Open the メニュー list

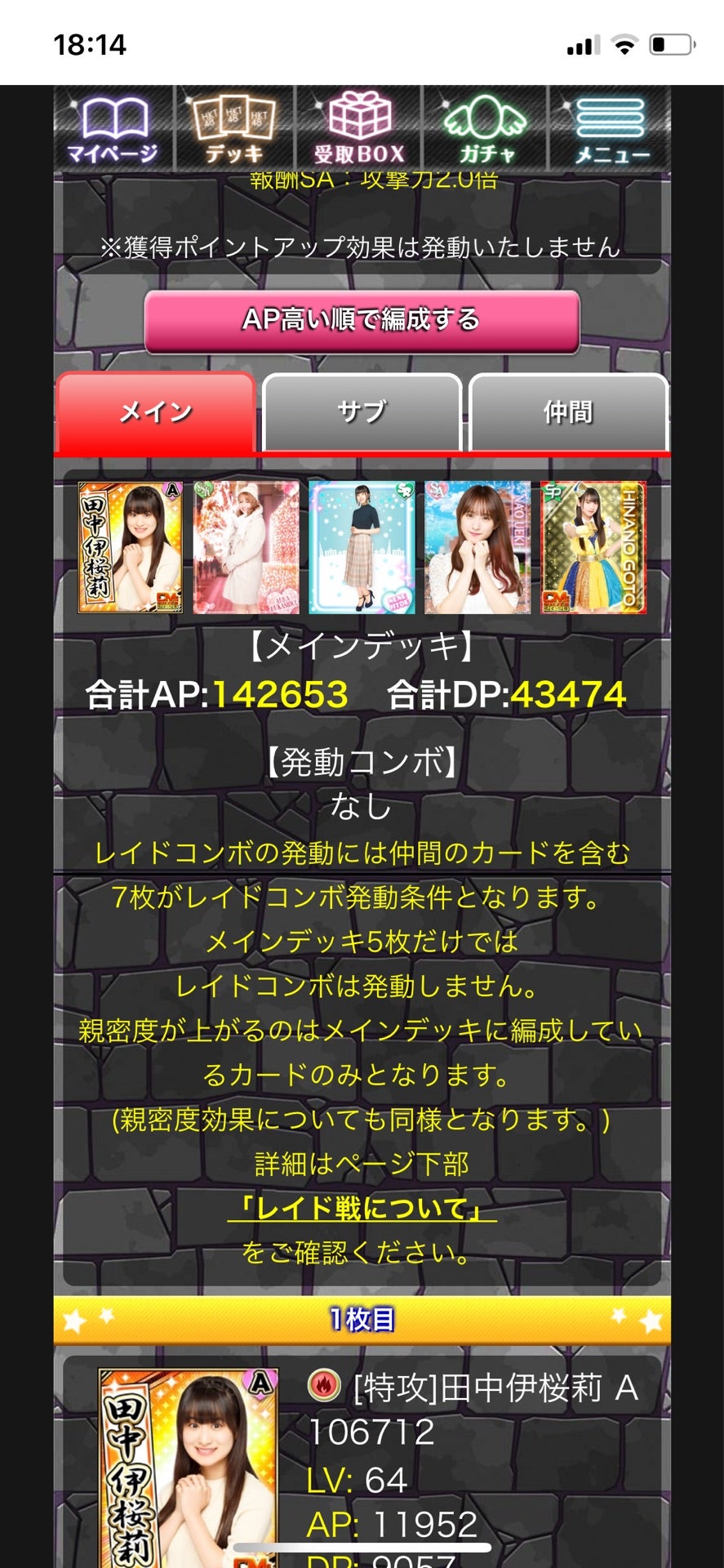611,129
